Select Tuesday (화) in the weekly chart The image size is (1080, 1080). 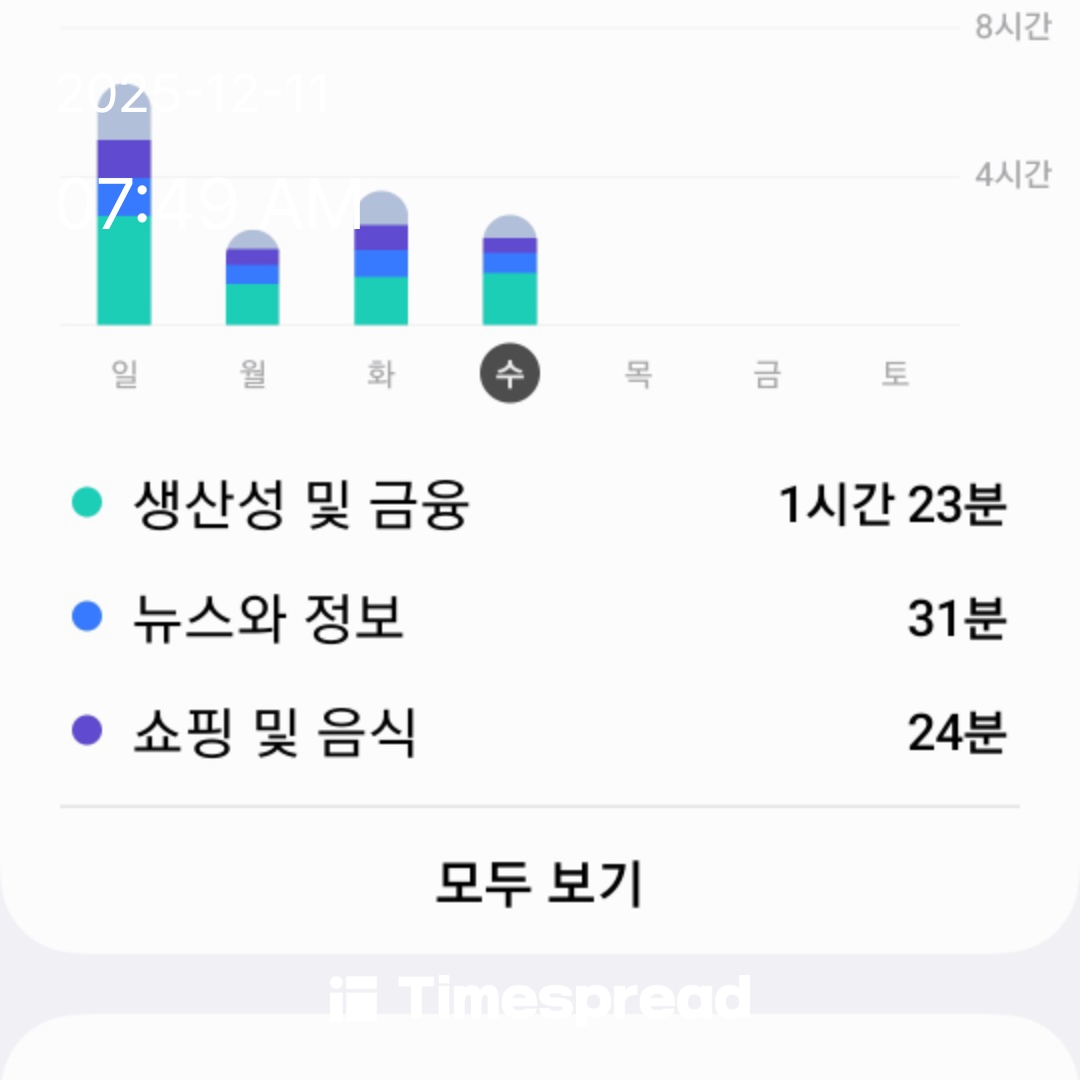[x=381, y=375]
